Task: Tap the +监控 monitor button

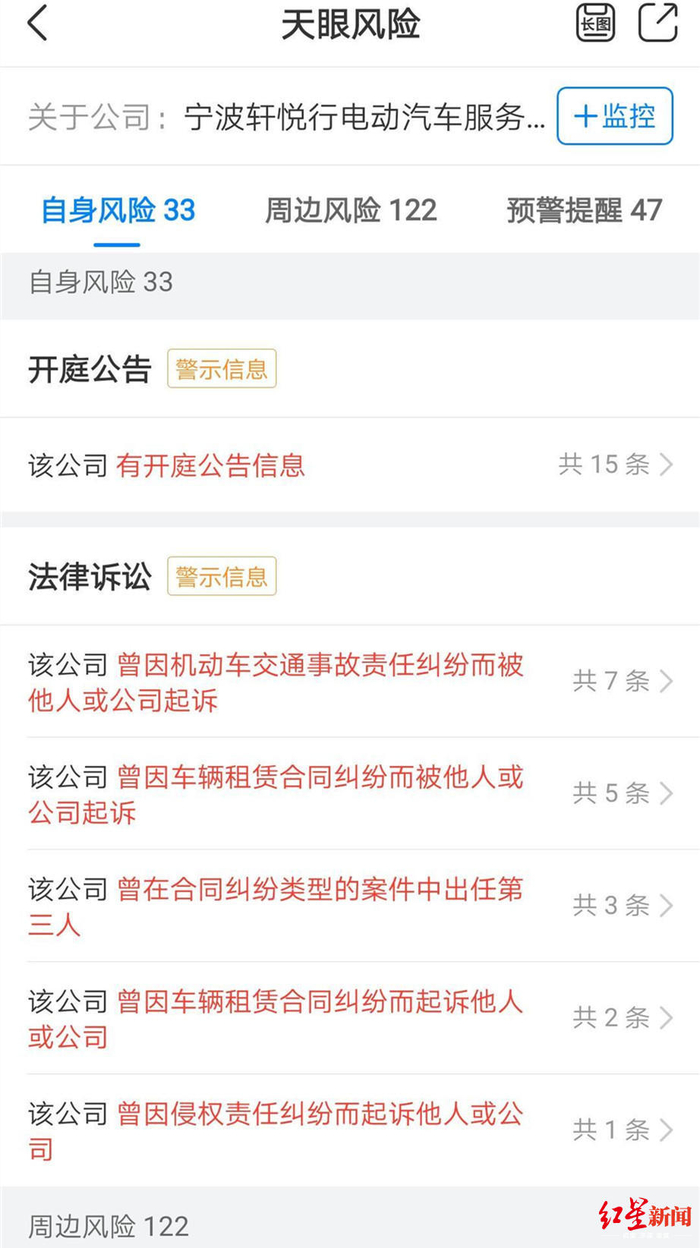Action: coord(614,117)
